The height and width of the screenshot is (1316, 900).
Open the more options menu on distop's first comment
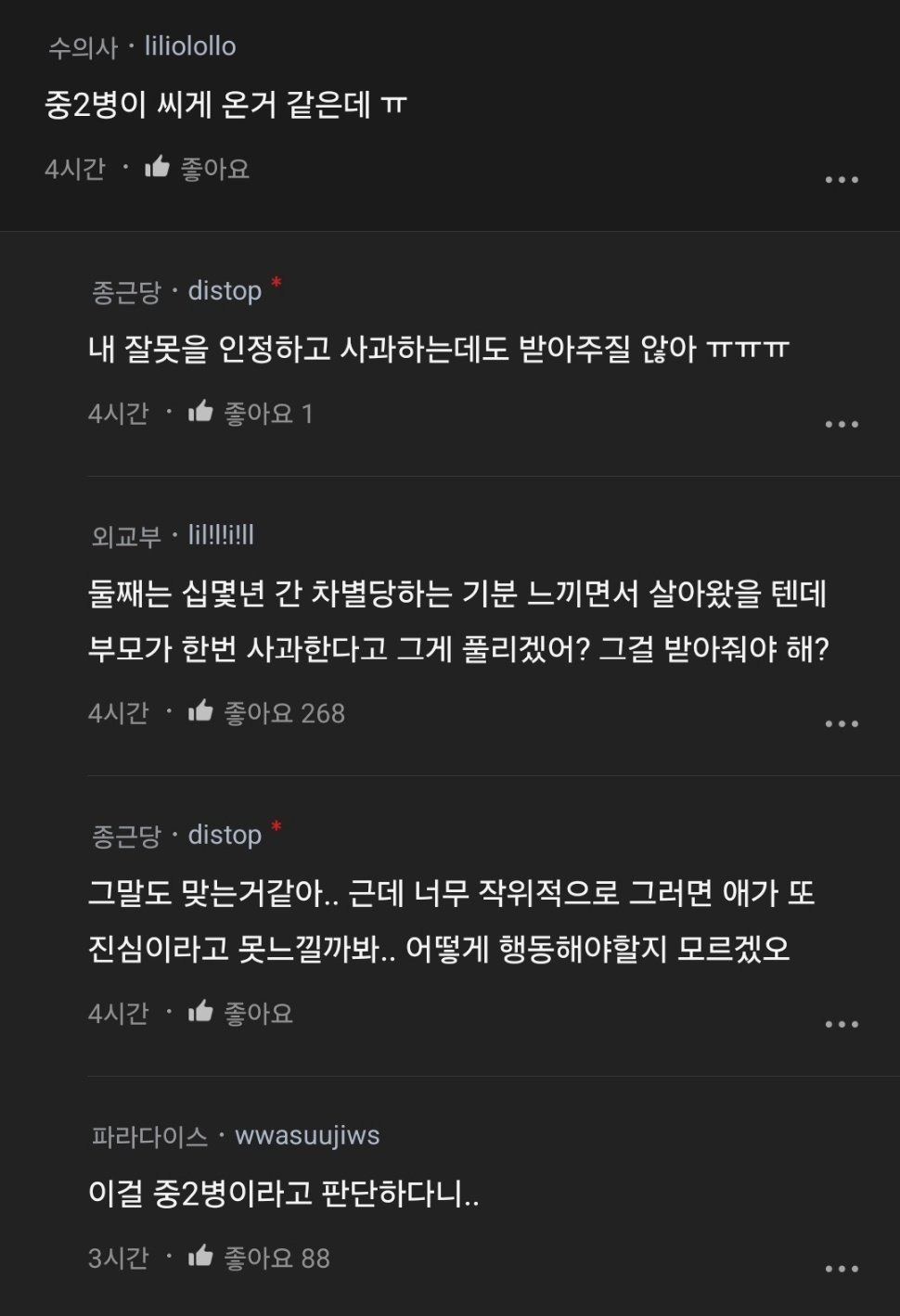842,424
